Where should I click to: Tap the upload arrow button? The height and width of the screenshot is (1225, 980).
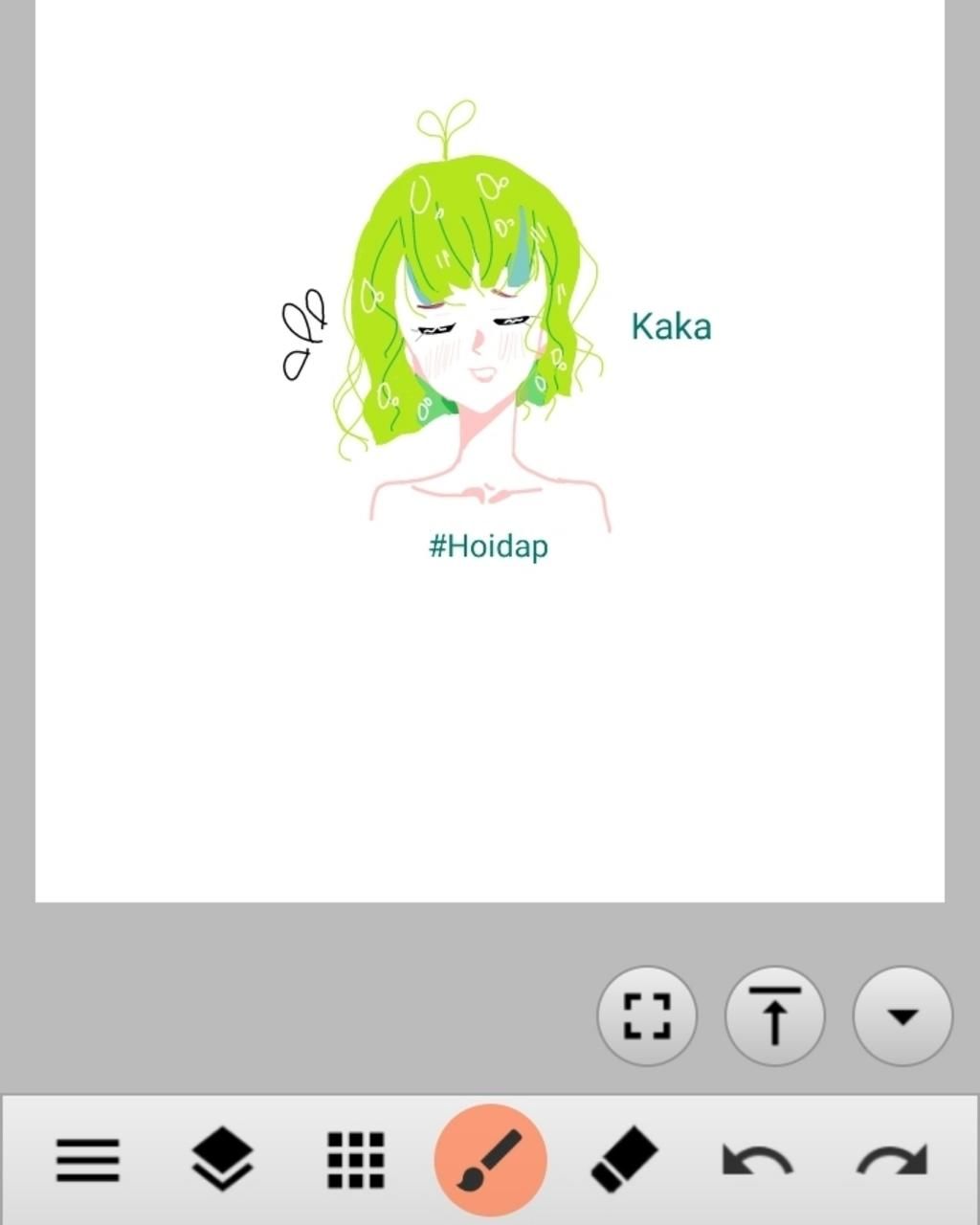[x=774, y=1015]
